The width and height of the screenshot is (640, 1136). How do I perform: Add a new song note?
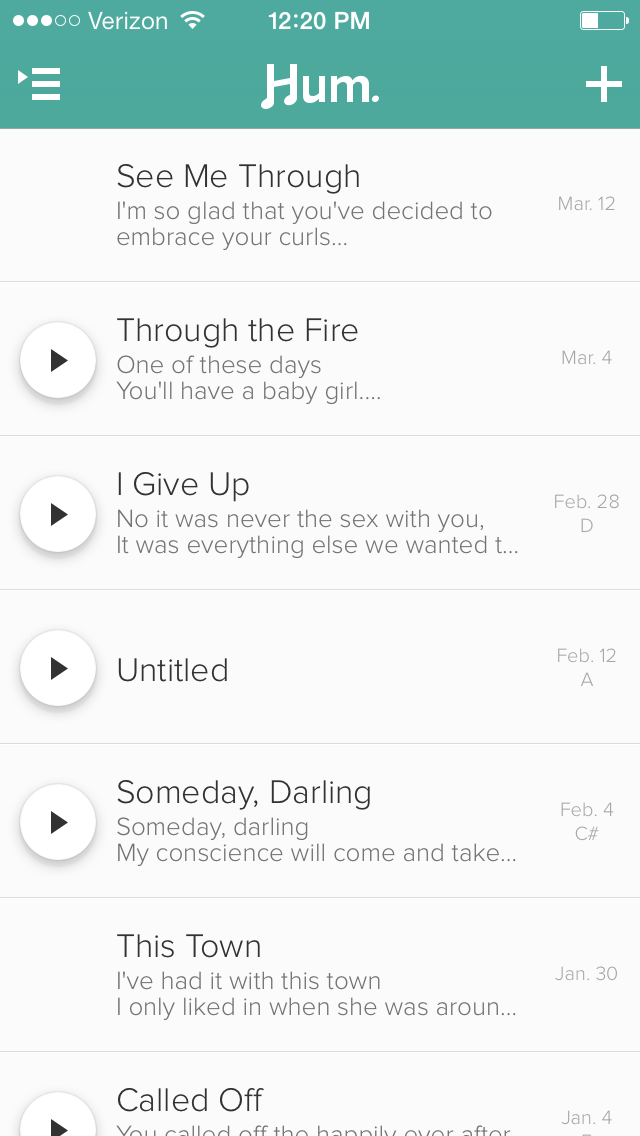coord(603,85)
